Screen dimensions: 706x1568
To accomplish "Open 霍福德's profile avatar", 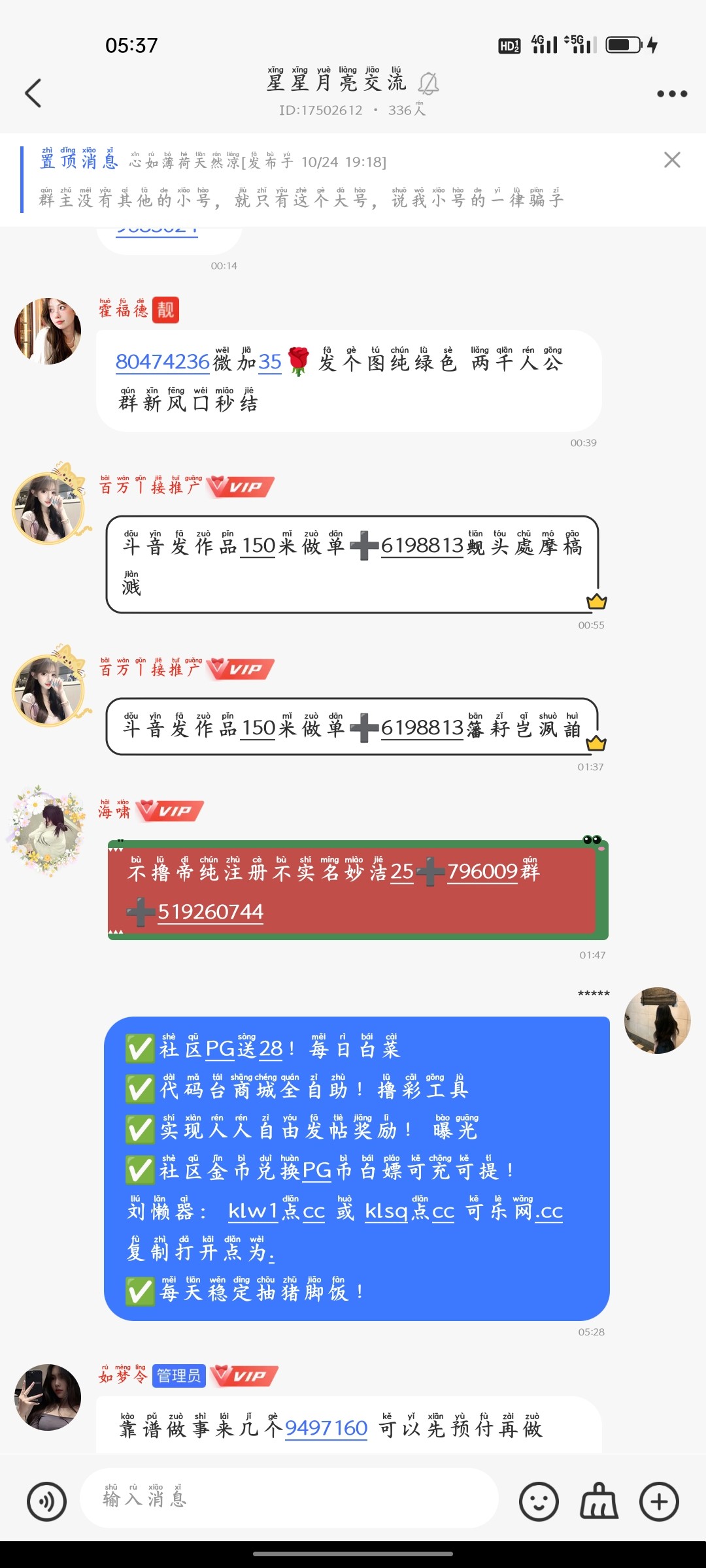I will [x=48, y=331].
